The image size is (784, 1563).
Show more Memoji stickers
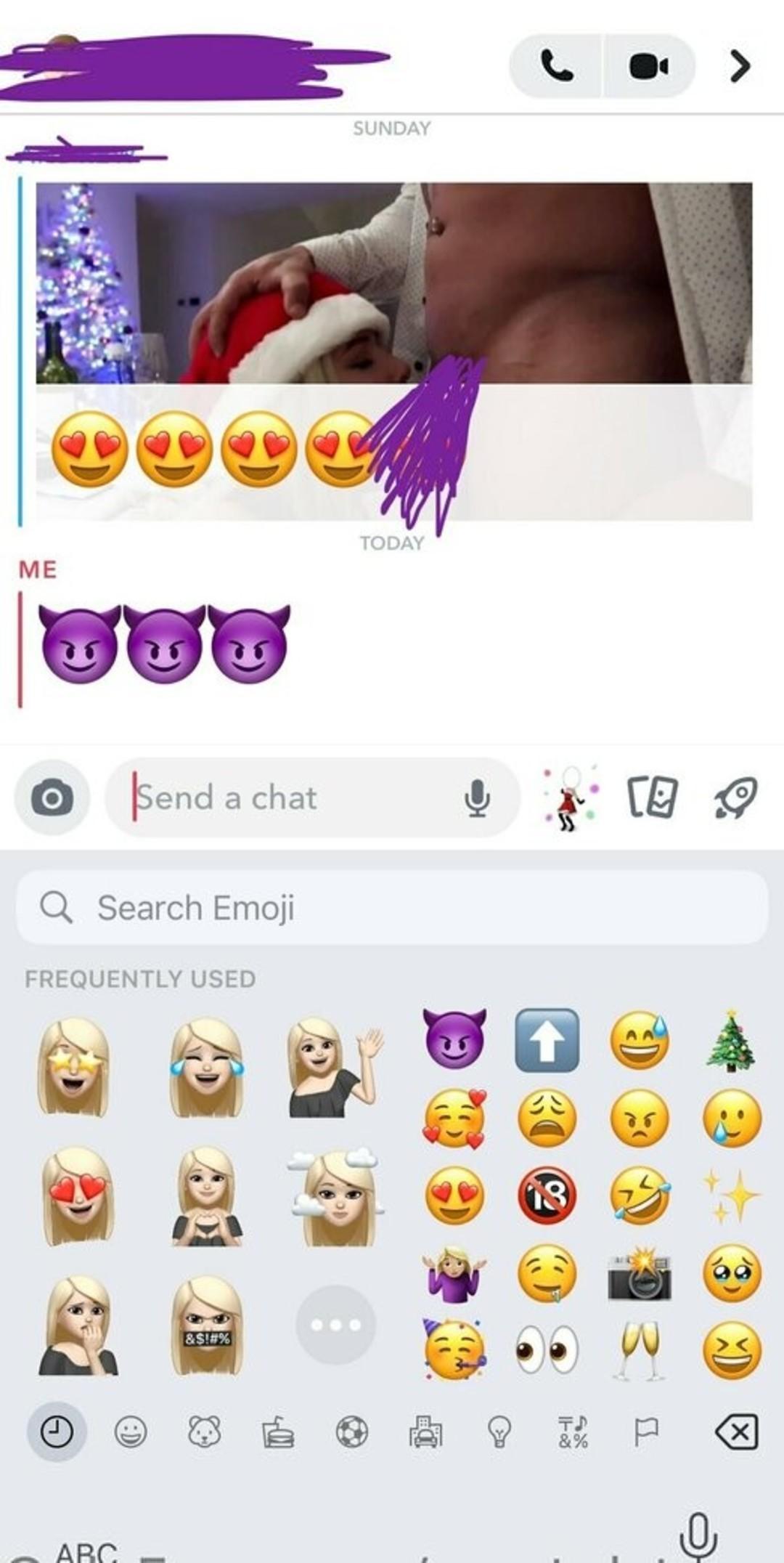(335, 1325)
